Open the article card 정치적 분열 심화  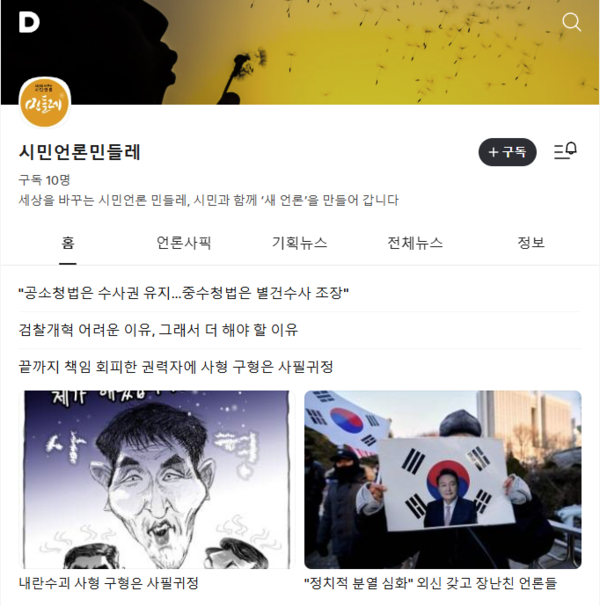[442, 480]
